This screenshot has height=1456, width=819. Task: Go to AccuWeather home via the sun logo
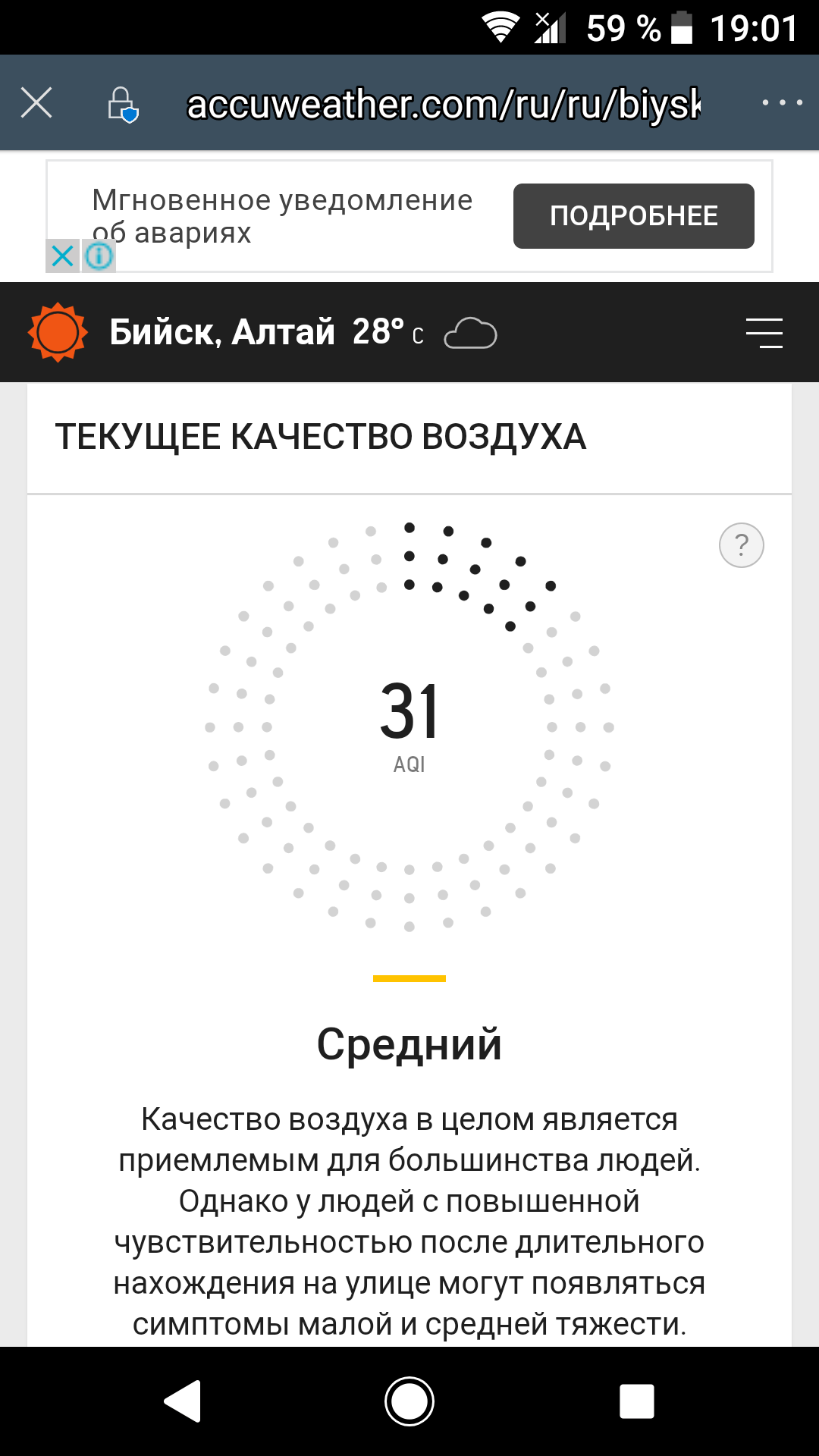pyautogui.click(x=58, y=332)
